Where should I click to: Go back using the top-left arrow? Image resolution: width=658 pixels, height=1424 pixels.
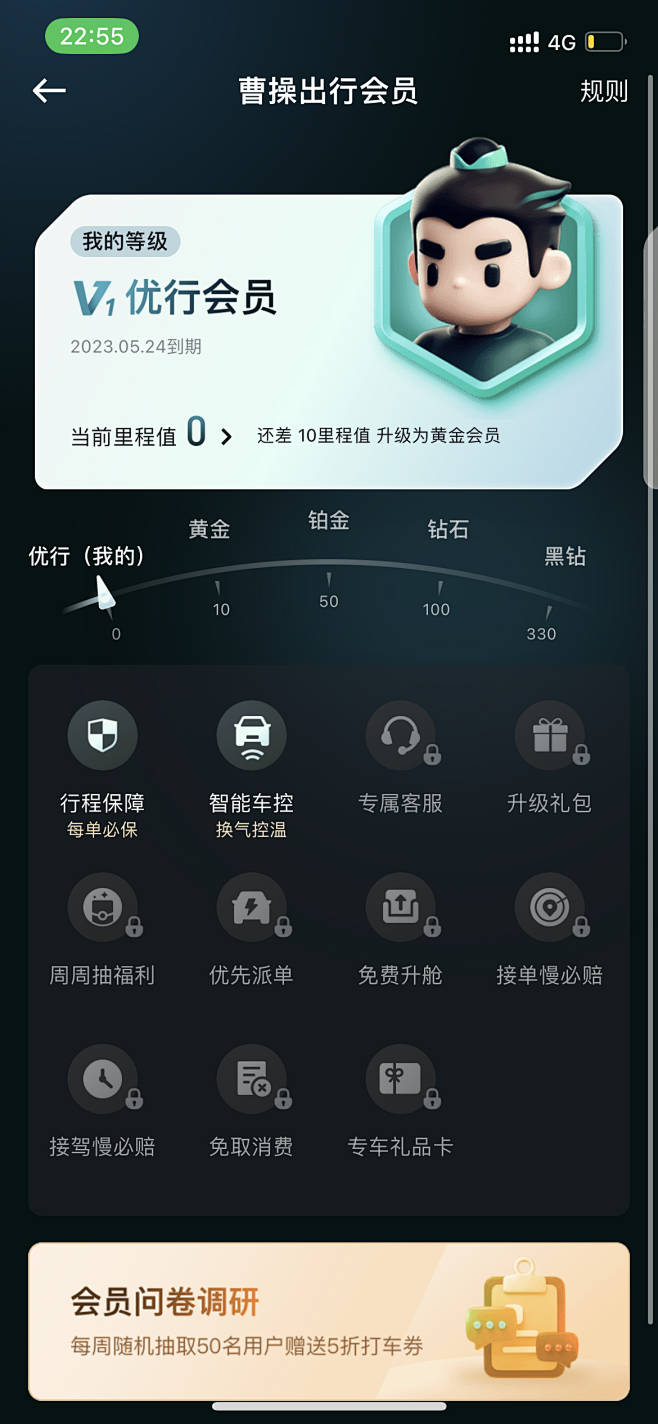[49, 91]
